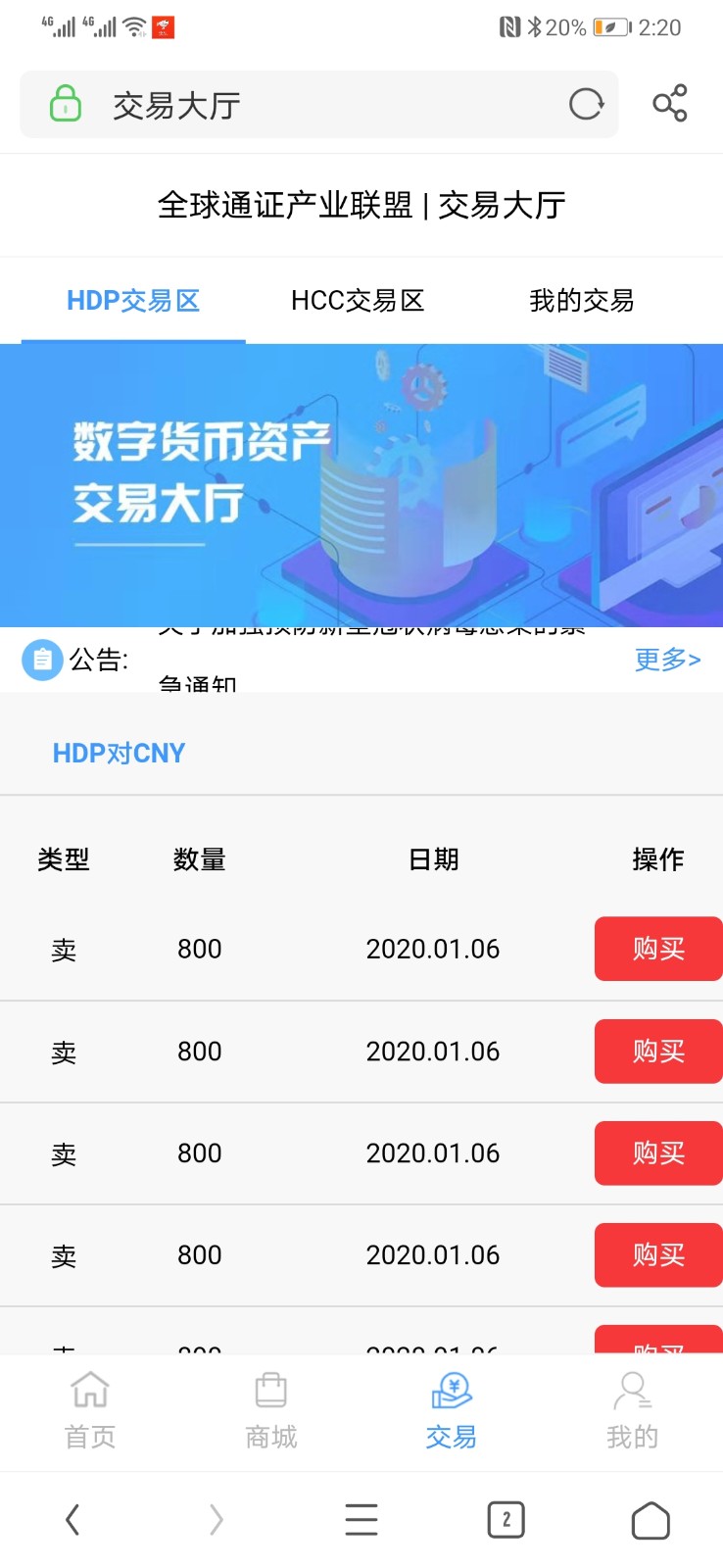Reload the page with the refresh icon
The image size is (723, 1568).
586,104
